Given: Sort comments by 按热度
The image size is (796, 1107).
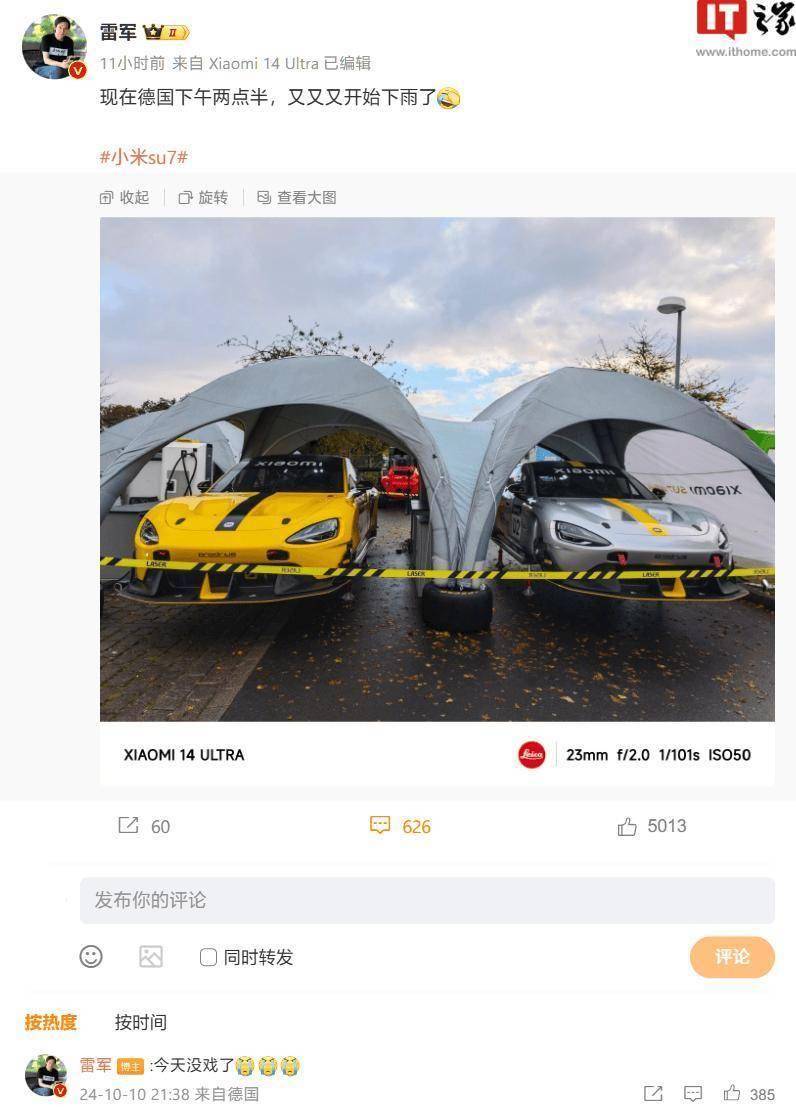Looking at the screenshot, I should (51, 1022).
